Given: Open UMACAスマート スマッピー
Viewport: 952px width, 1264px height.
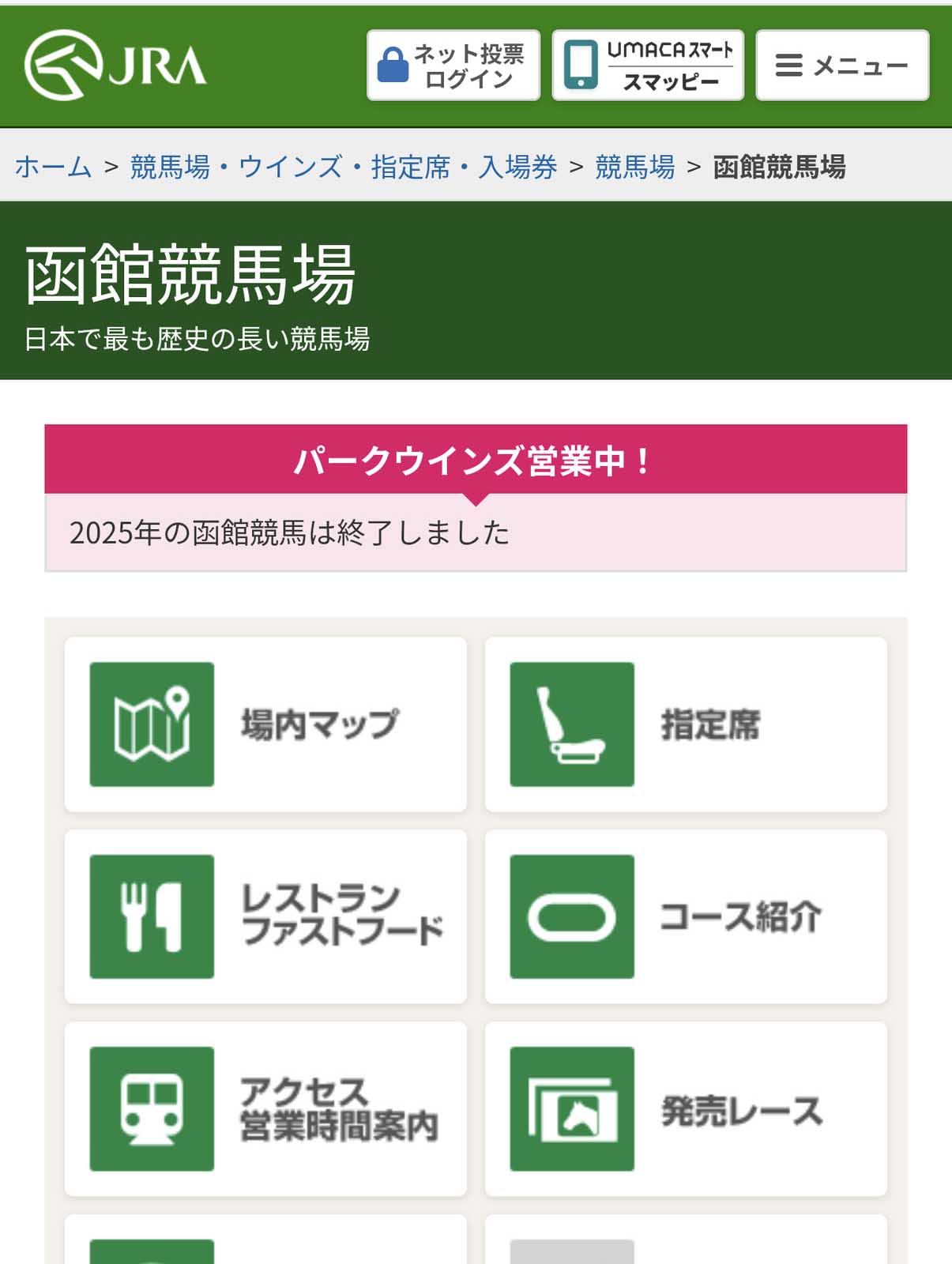Looking at the screenshot, I should coord(648,66).
